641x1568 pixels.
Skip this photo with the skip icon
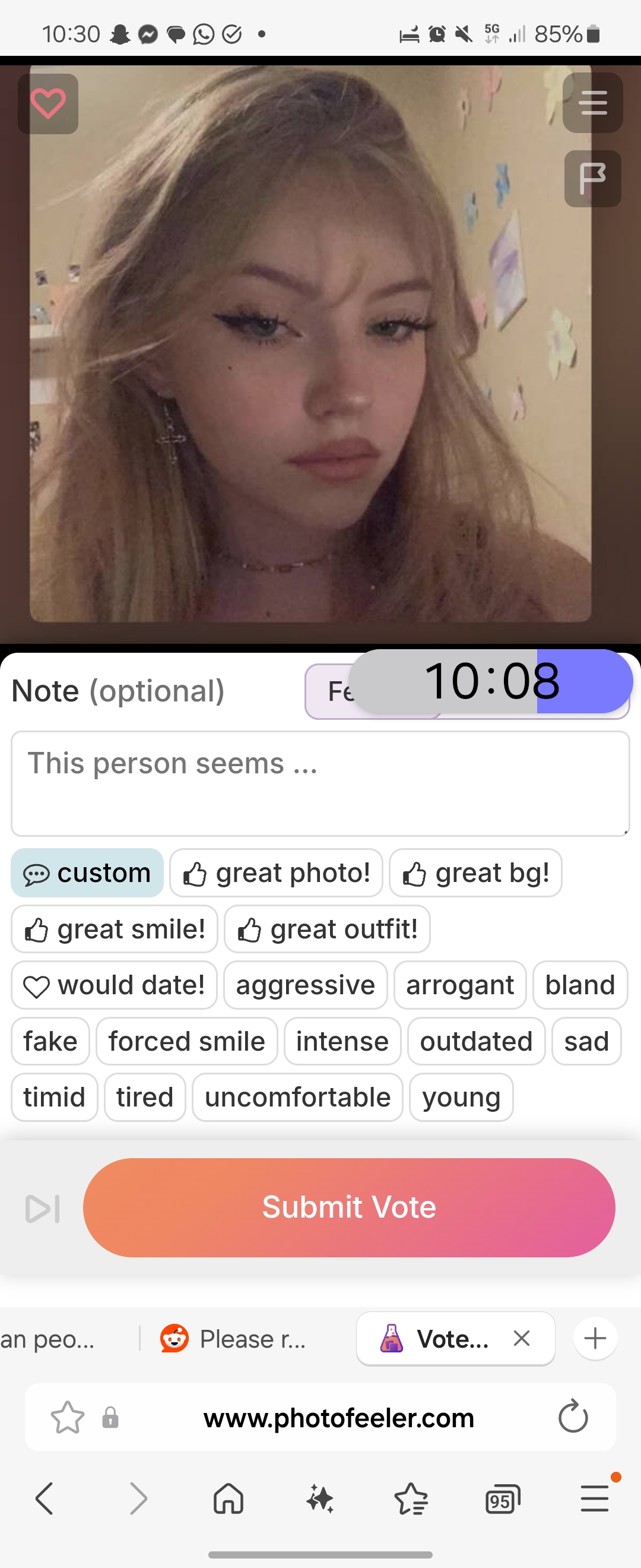pos(42,1208)
